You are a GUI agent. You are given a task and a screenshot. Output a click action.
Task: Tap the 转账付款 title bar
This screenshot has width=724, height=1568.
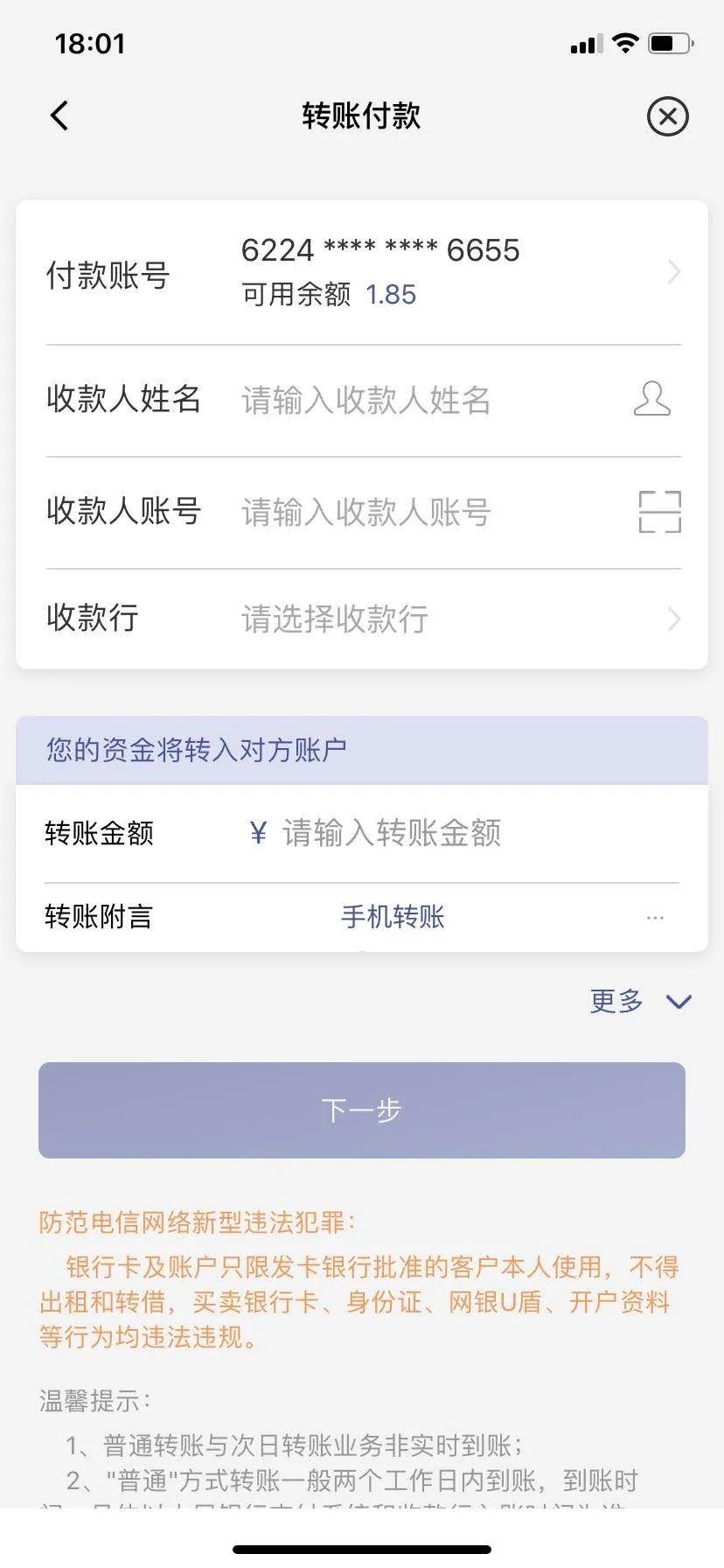point(362,115)
